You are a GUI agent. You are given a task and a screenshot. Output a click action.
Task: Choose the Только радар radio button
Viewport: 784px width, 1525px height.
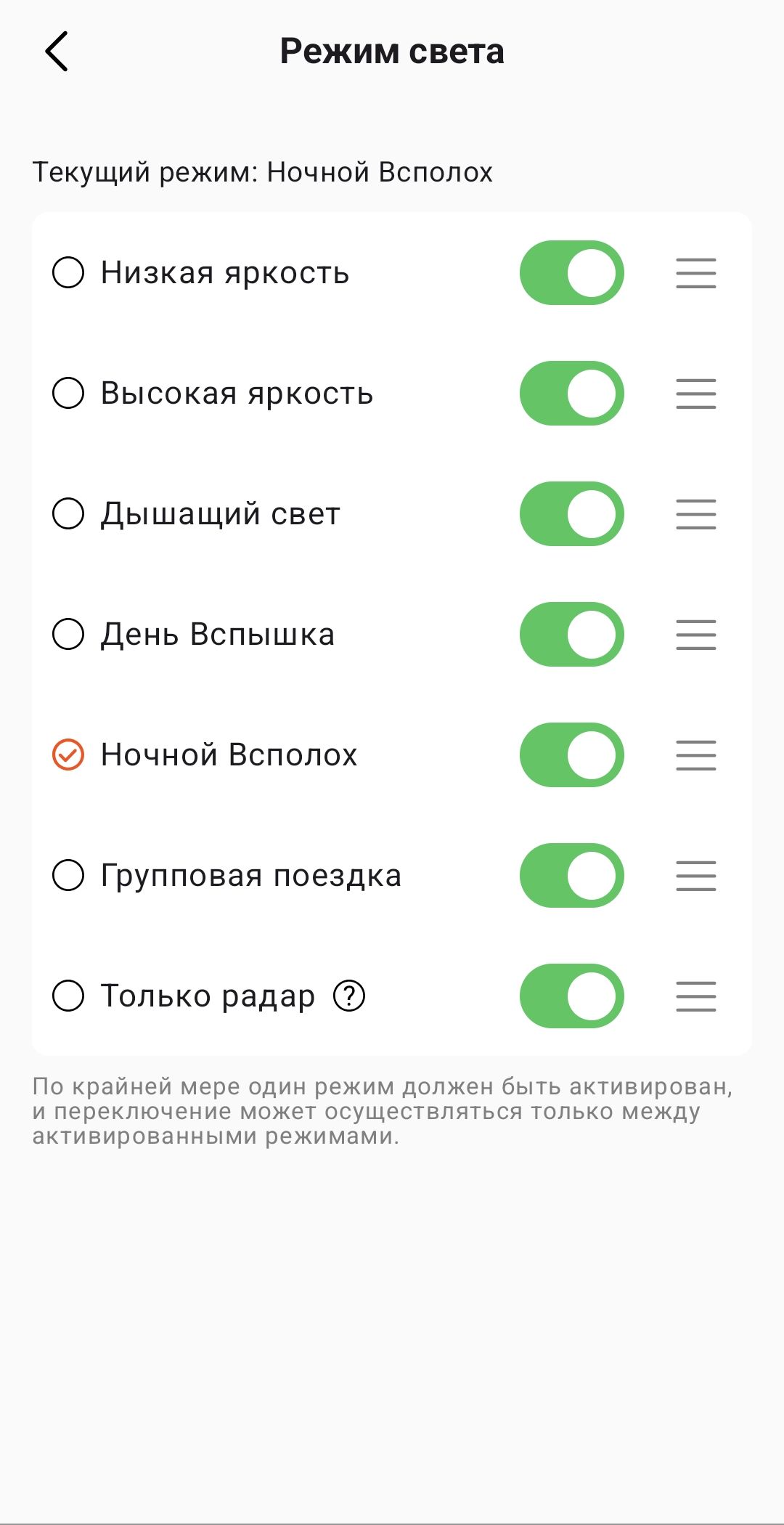(68, 996)
